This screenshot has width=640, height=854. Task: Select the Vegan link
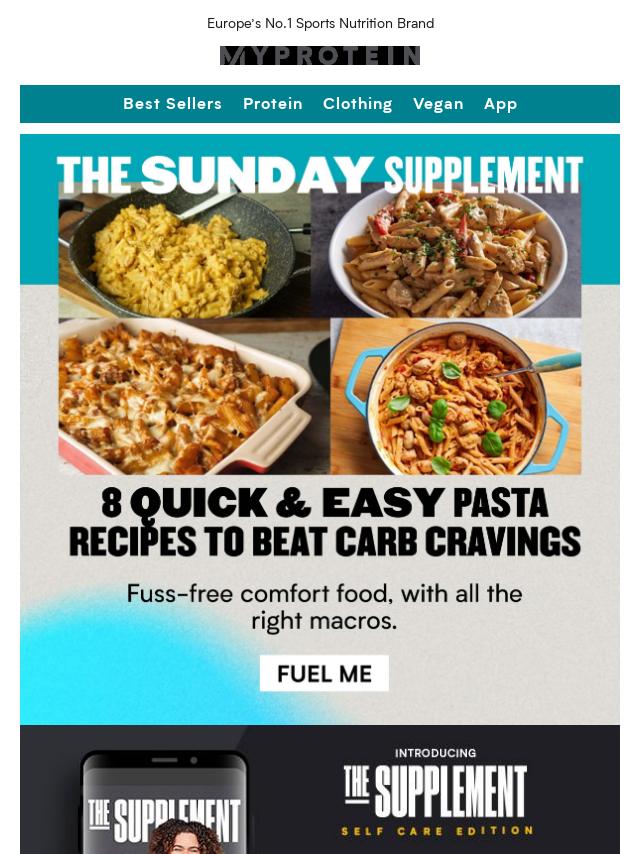(438, 104)
